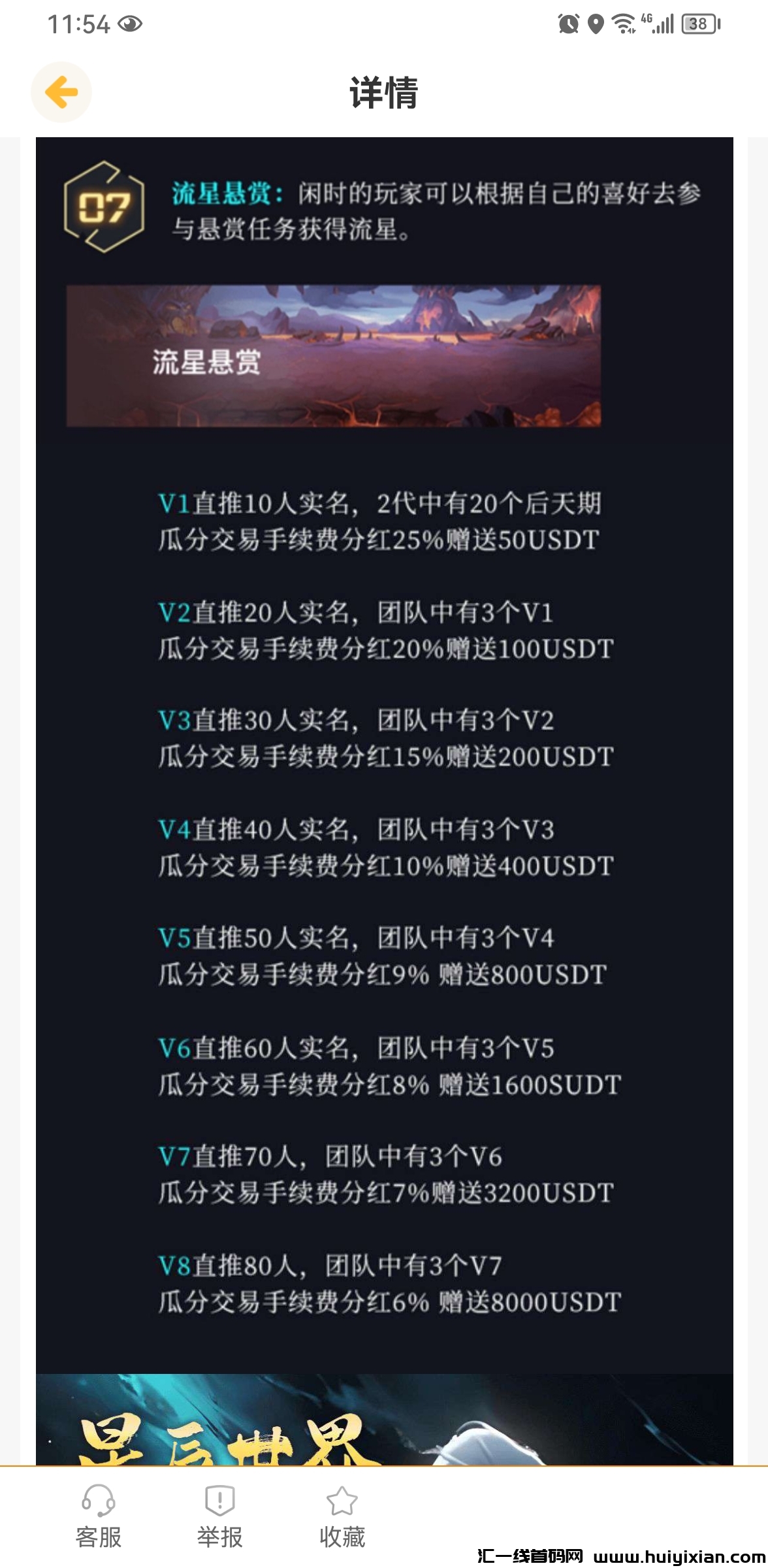Go back using the orange arrow
The width and height of the screenshot is (768, 1568).
click(x=61, y=92)
